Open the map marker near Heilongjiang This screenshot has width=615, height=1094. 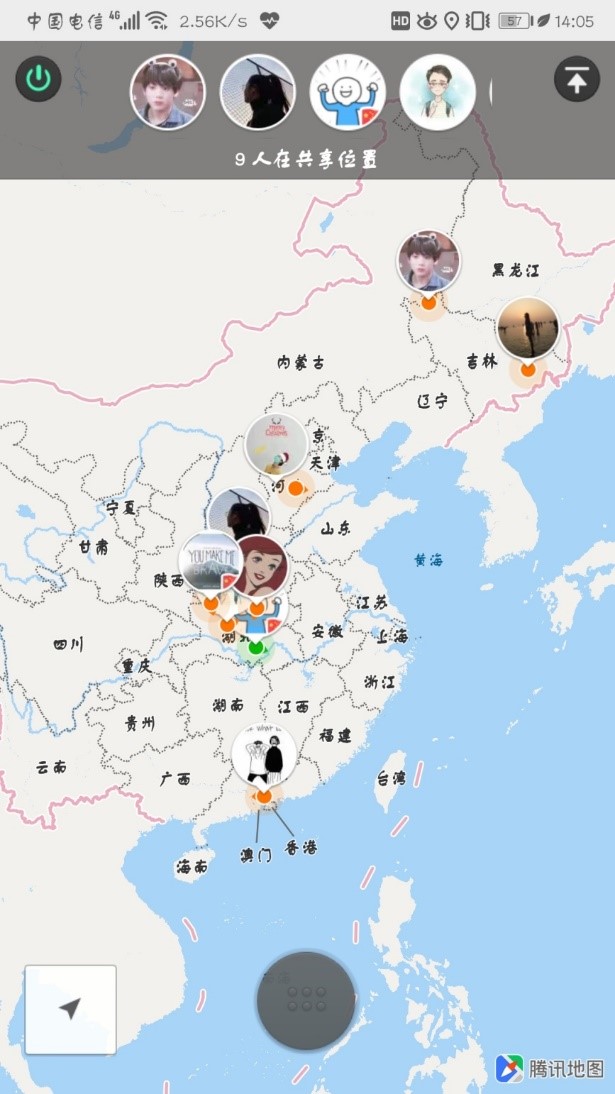tap(429, 262)
